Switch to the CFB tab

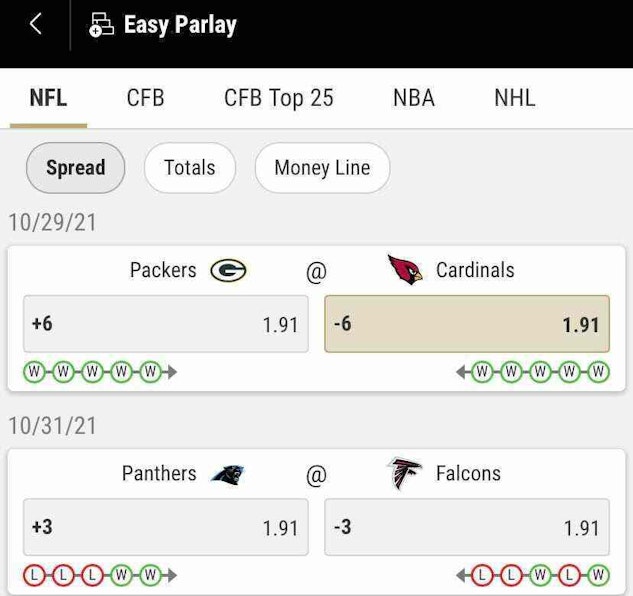pyautogui.click(x=145, y=98)
